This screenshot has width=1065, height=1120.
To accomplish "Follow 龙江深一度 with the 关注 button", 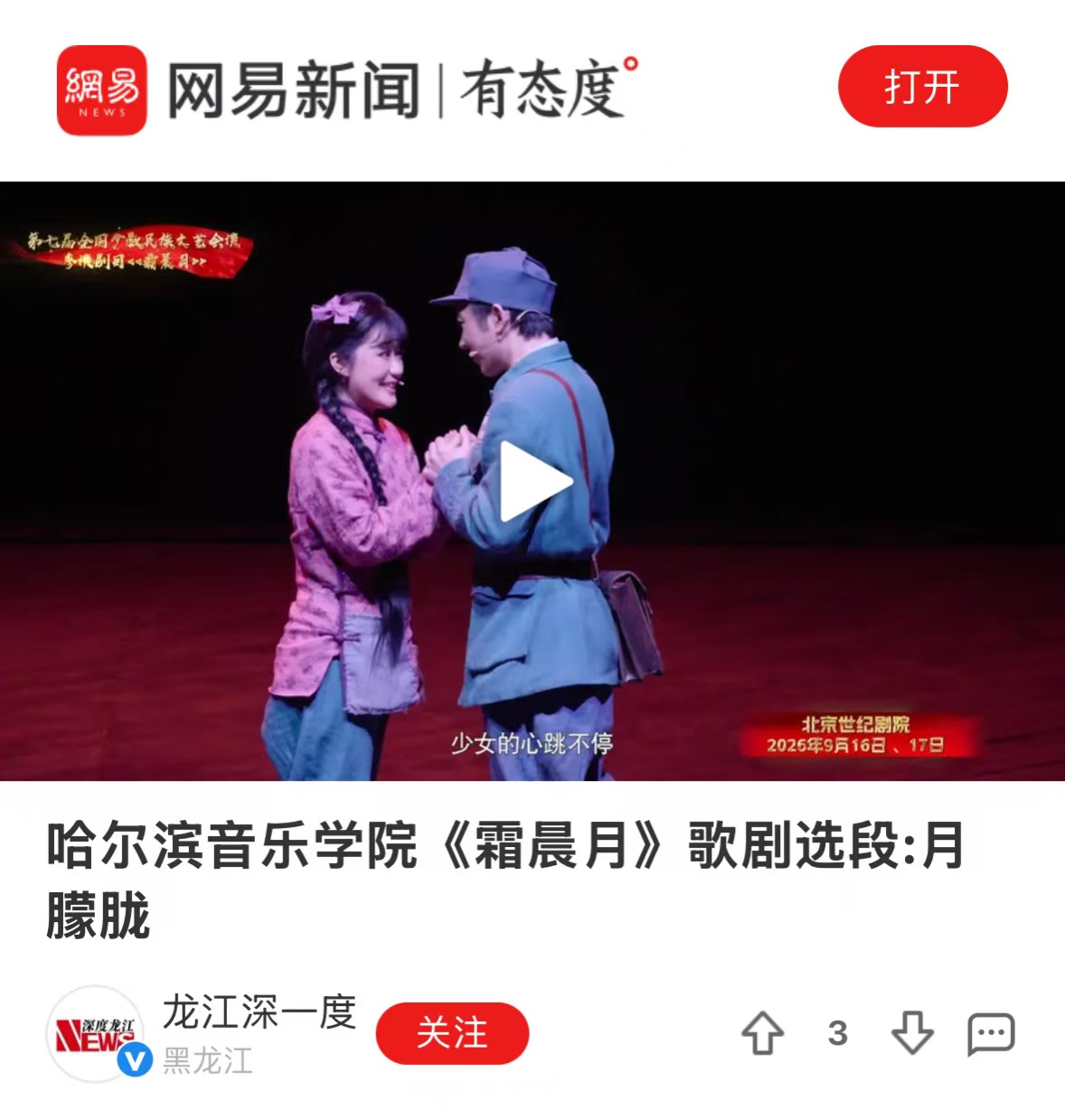I will [452, 1033].
